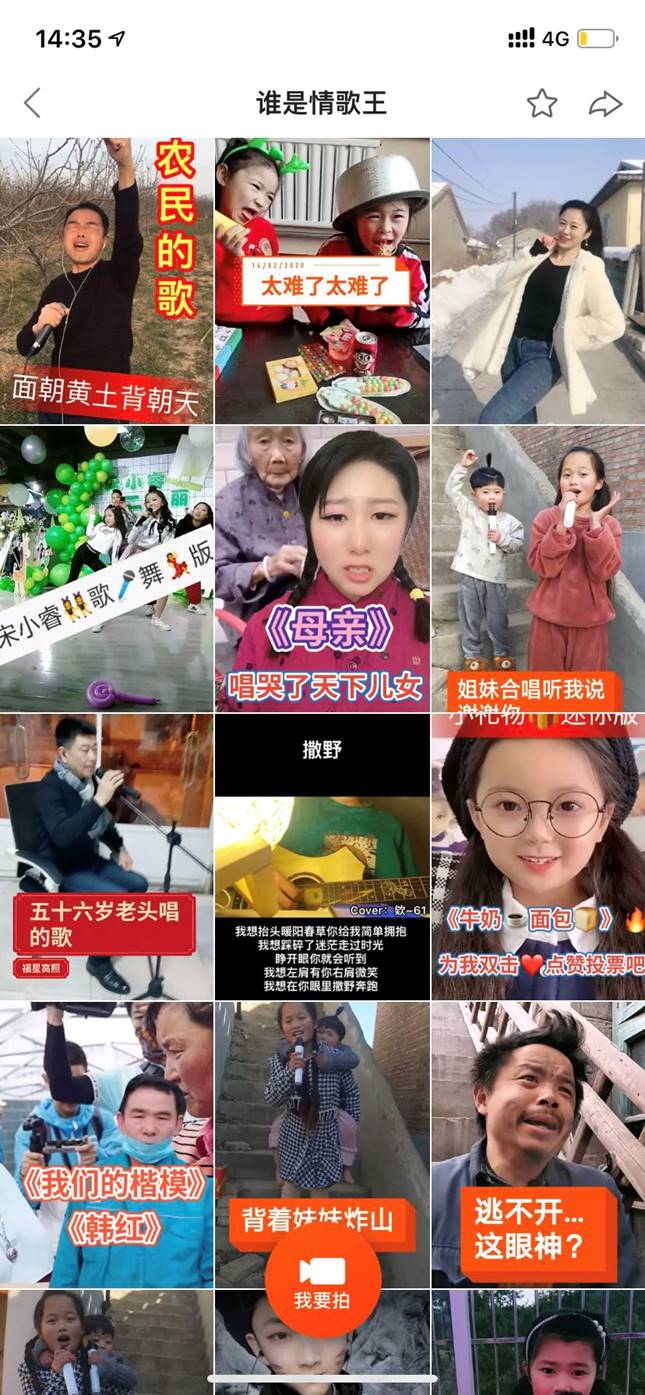Open the 农民的歌 video
This screenshot has height=1395, width=645.
tap(106, 280)
